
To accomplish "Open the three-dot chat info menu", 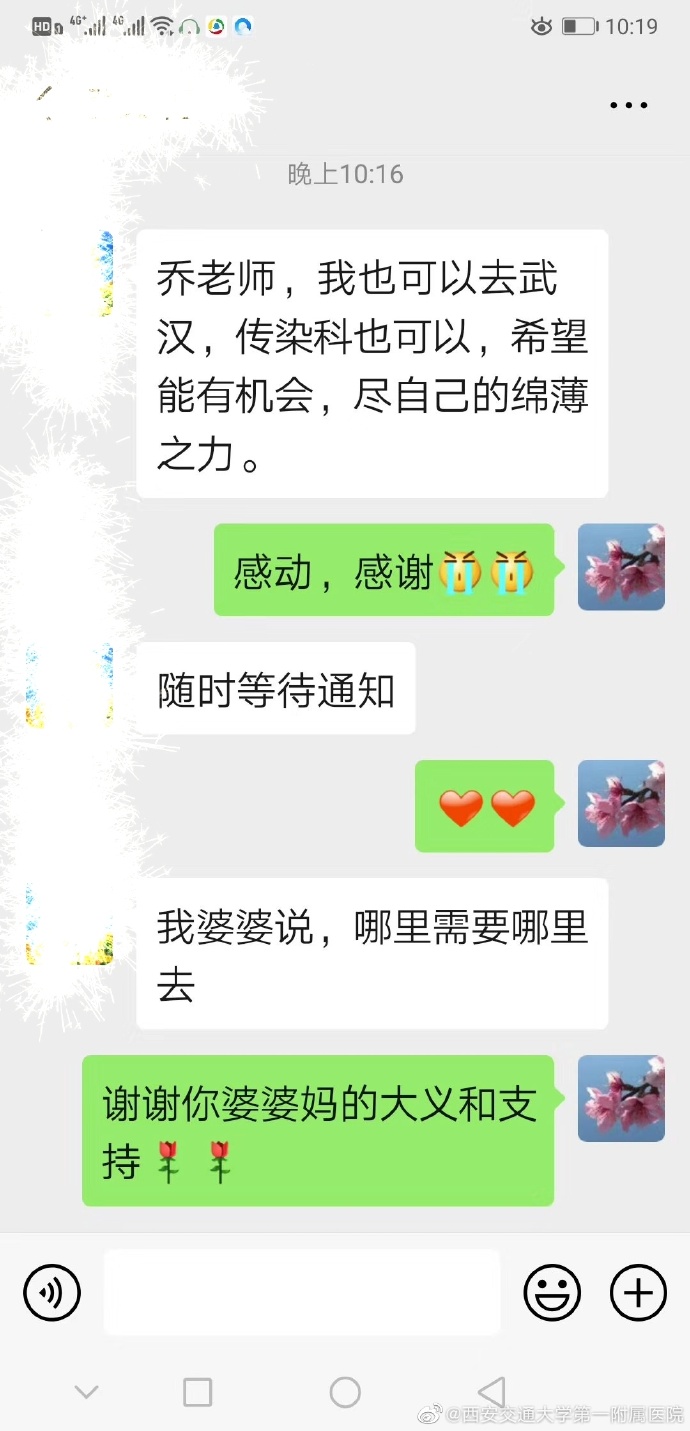I will pos(628,105).
